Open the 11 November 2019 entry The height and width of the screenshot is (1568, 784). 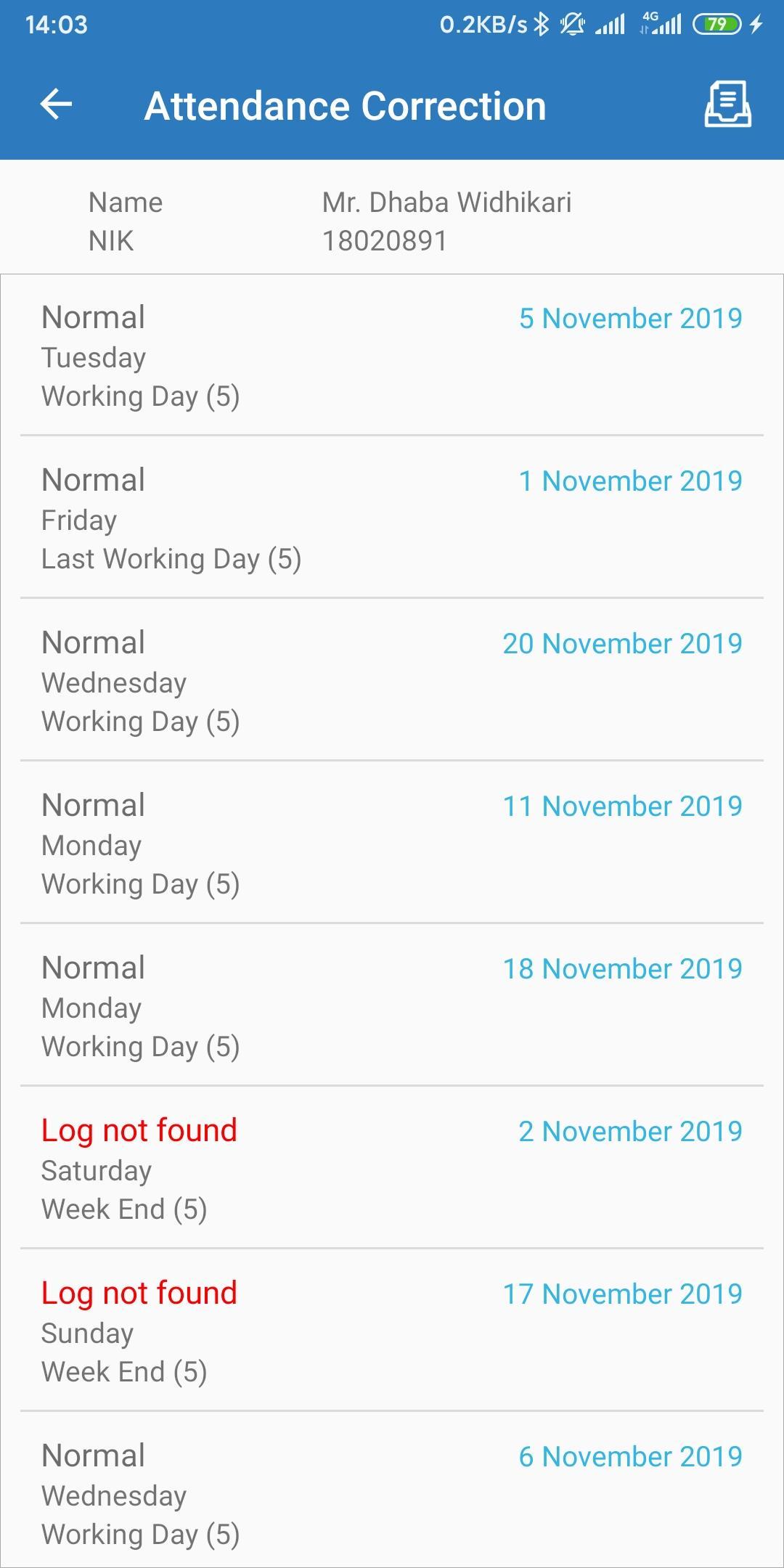(x=392, y=844)
